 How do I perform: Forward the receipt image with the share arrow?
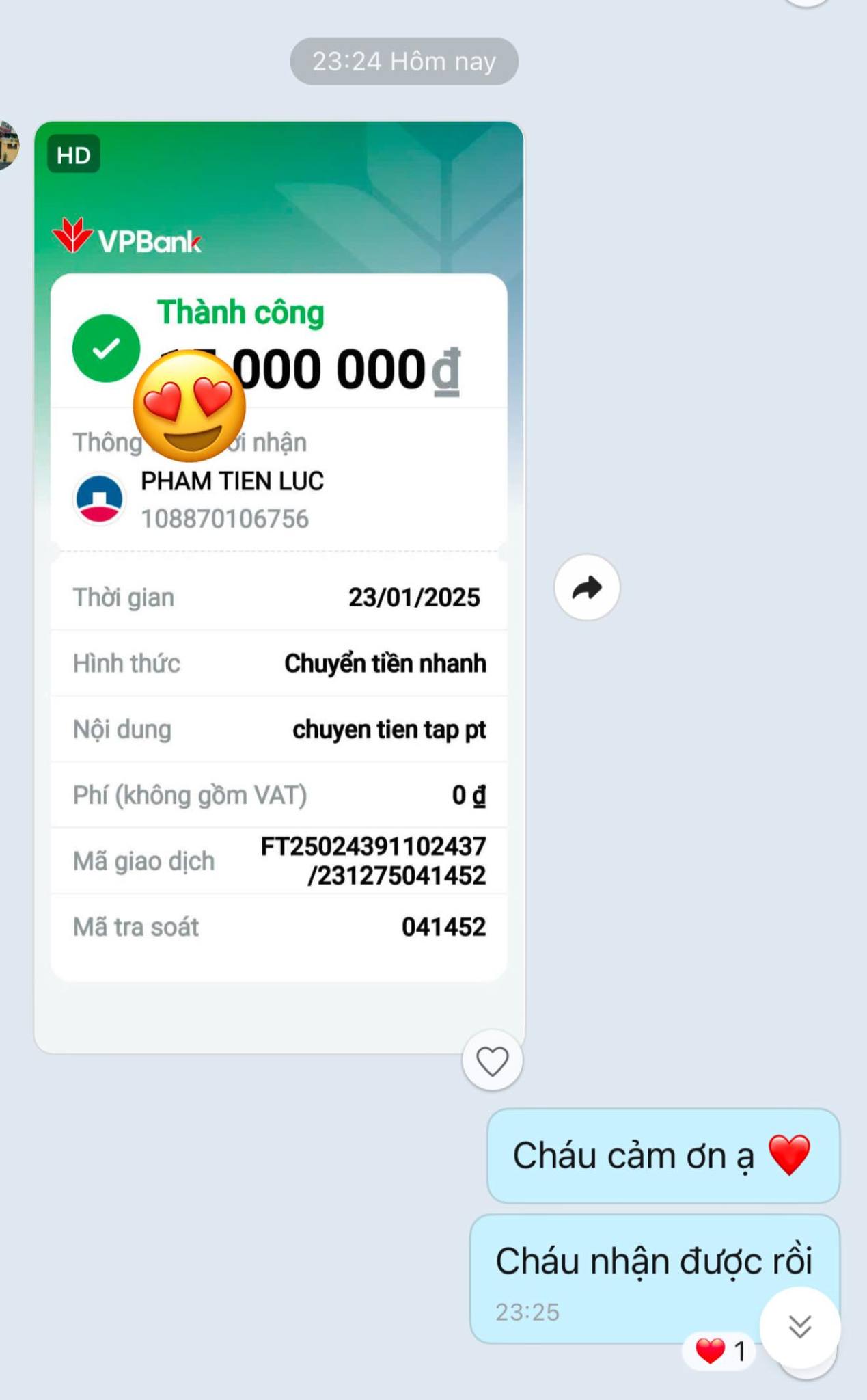587,587
